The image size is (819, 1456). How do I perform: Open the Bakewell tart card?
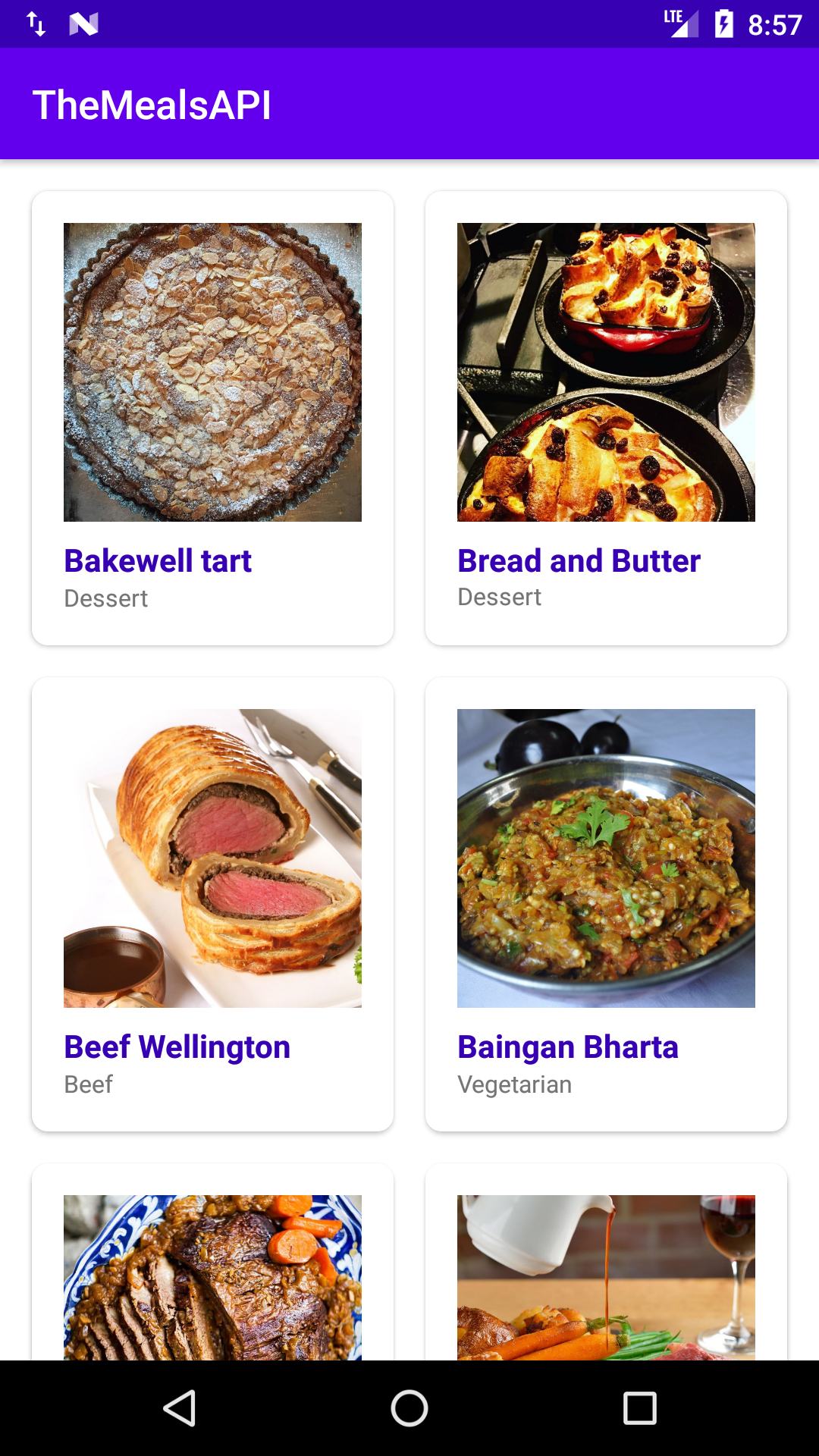pyautogui.click(x=212, y=418)
